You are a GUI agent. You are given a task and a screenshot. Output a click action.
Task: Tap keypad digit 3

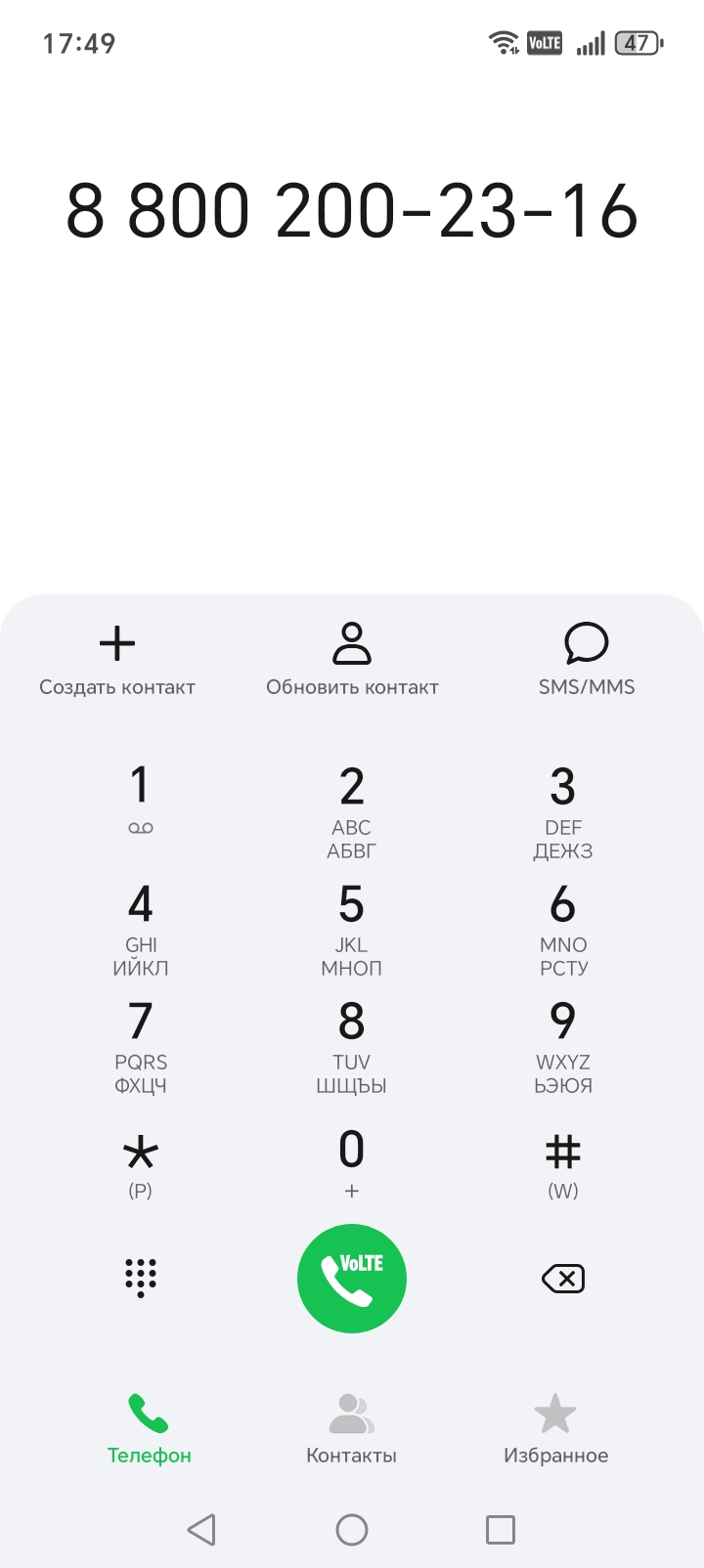pyautogui.click(x=563, y=809)
